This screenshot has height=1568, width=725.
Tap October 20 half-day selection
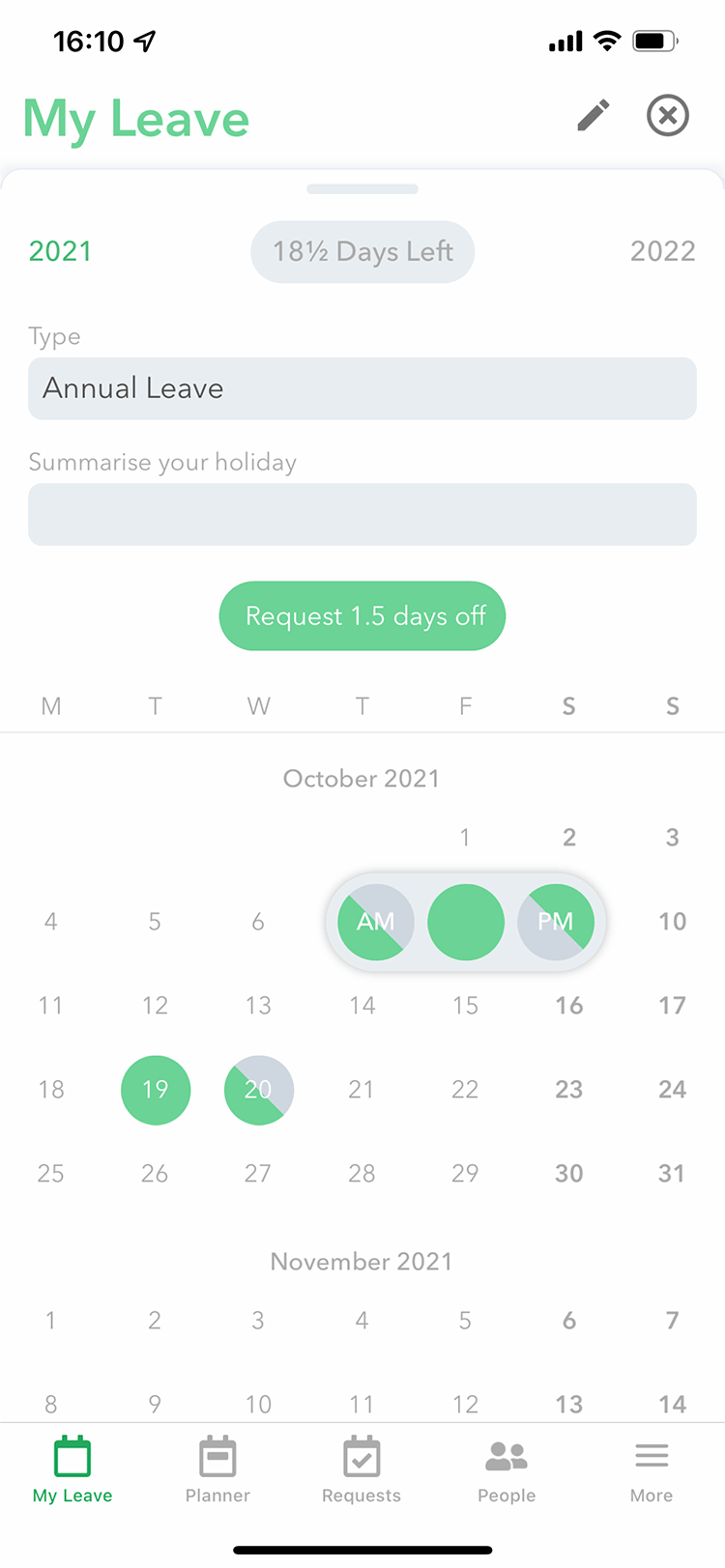[x=259, y=1090]
